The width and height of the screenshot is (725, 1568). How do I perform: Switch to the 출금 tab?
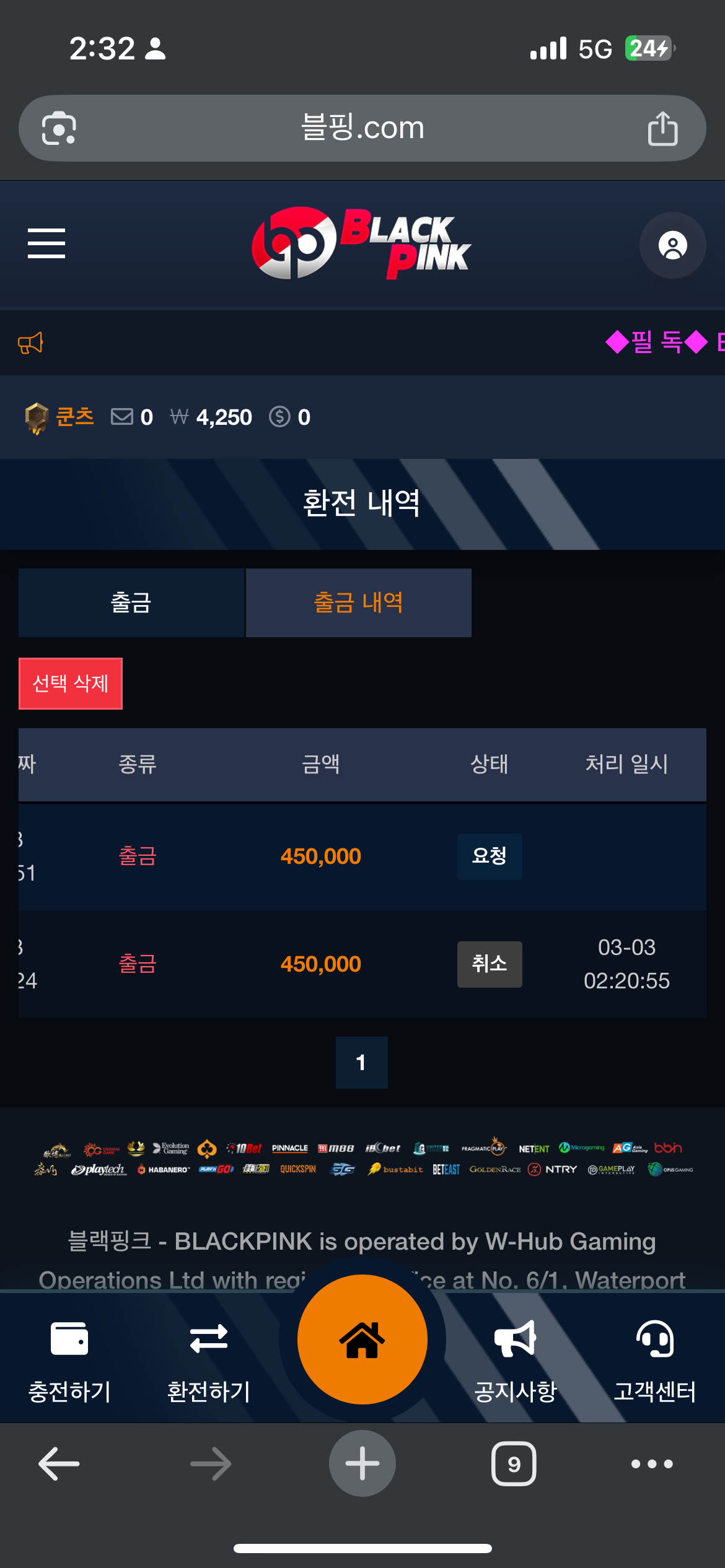131,603
